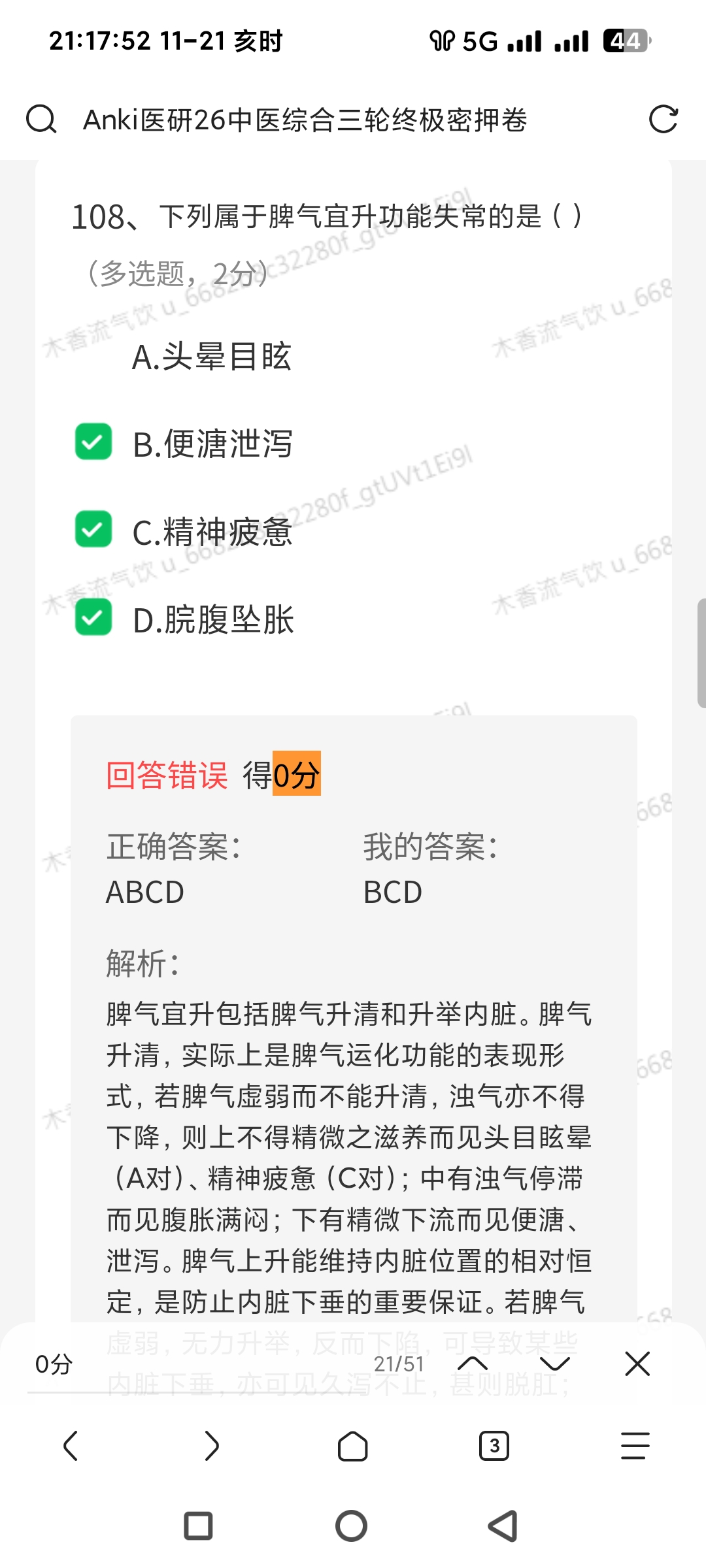Jump to previous match with up arrow

(473, 1364)
